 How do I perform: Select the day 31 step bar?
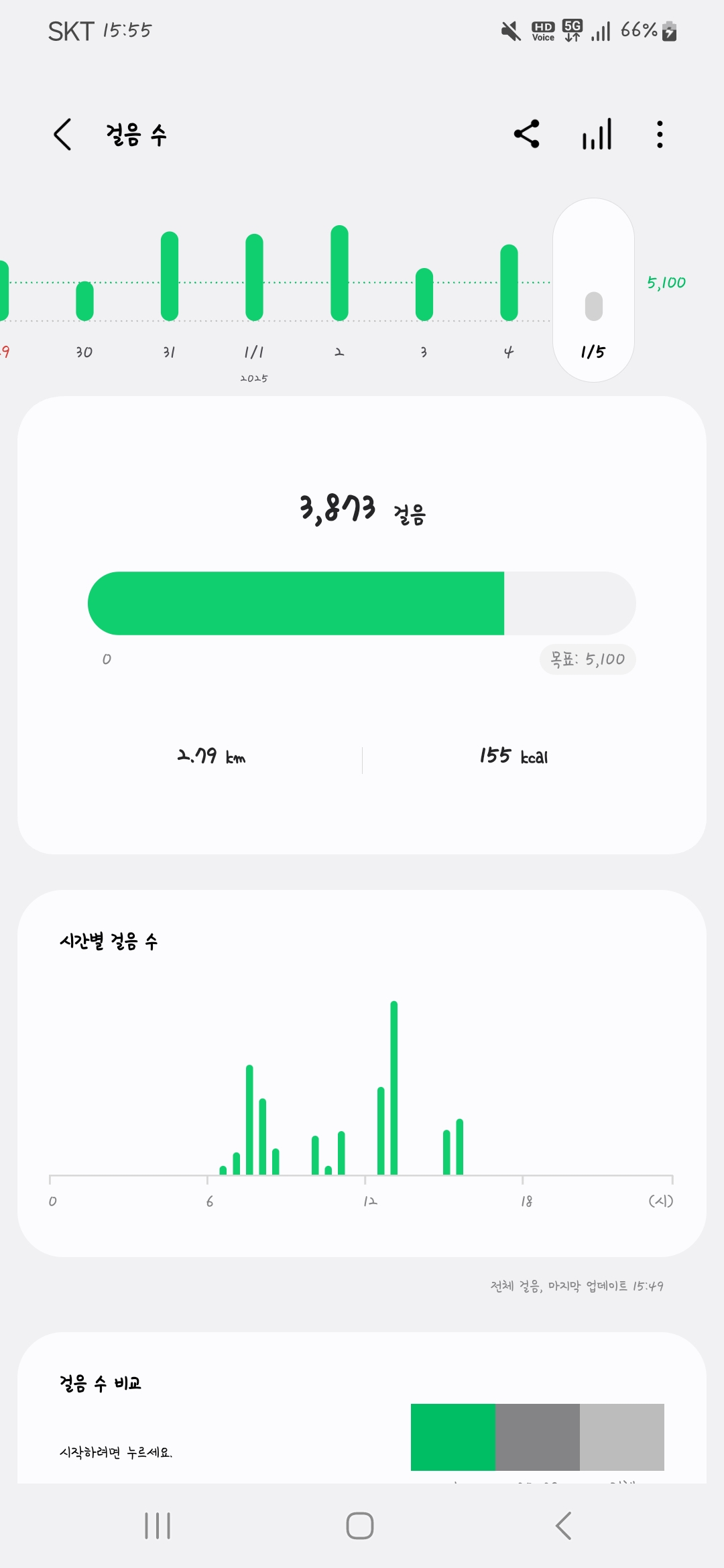point(170,276)
